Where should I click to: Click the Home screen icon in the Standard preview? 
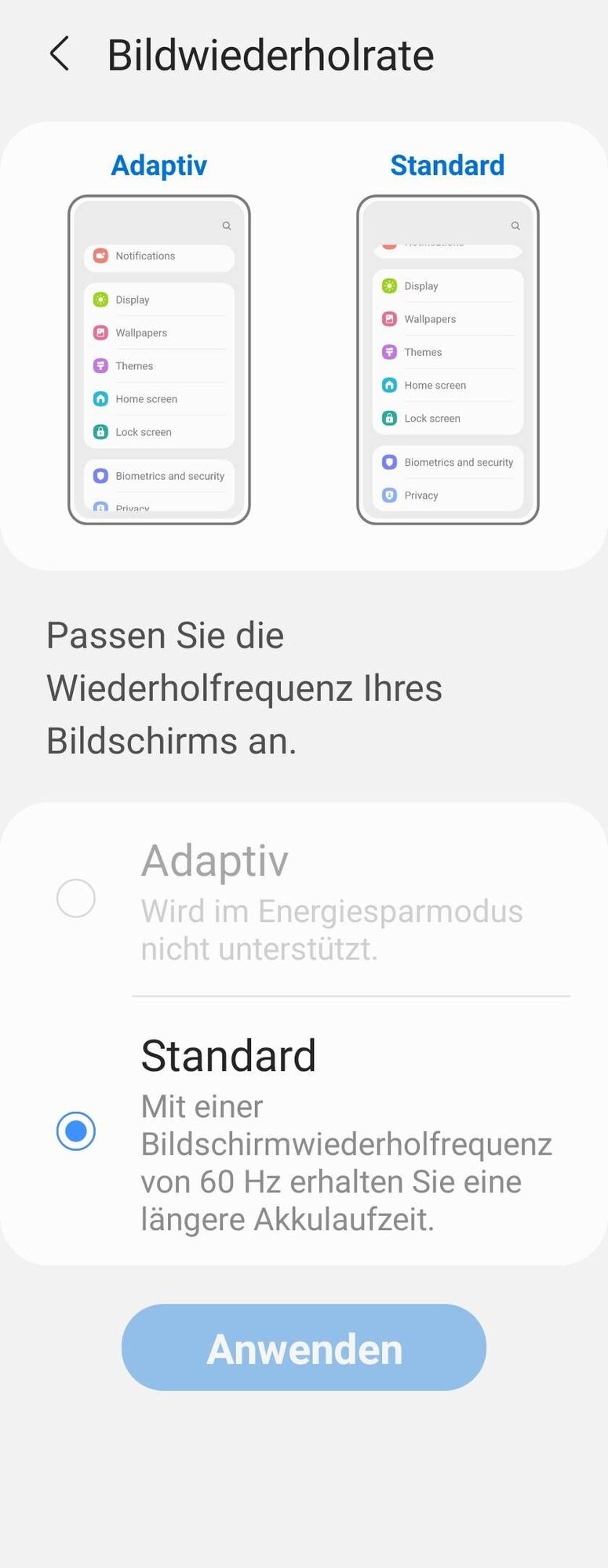(x=390, y=385)
